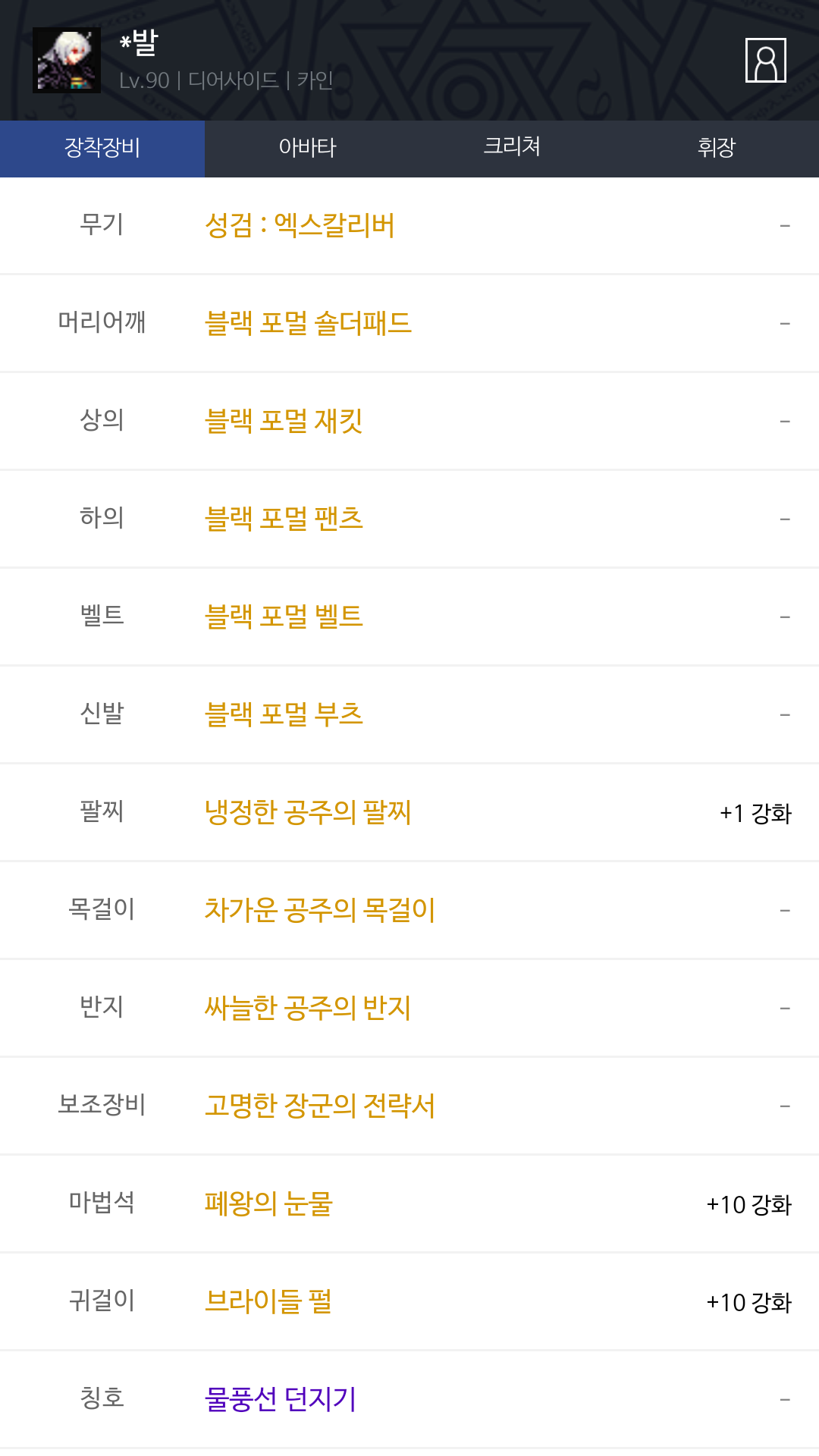View 블랙 포멀 벨트 details
Image resolution: width=819 pixels, height=1456 pixels.
pos(409,617)
